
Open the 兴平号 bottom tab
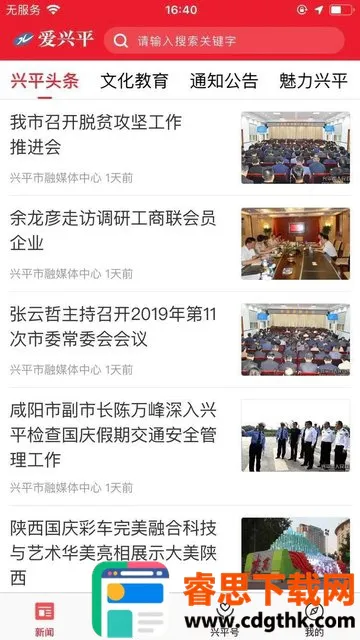coord(224,618)
